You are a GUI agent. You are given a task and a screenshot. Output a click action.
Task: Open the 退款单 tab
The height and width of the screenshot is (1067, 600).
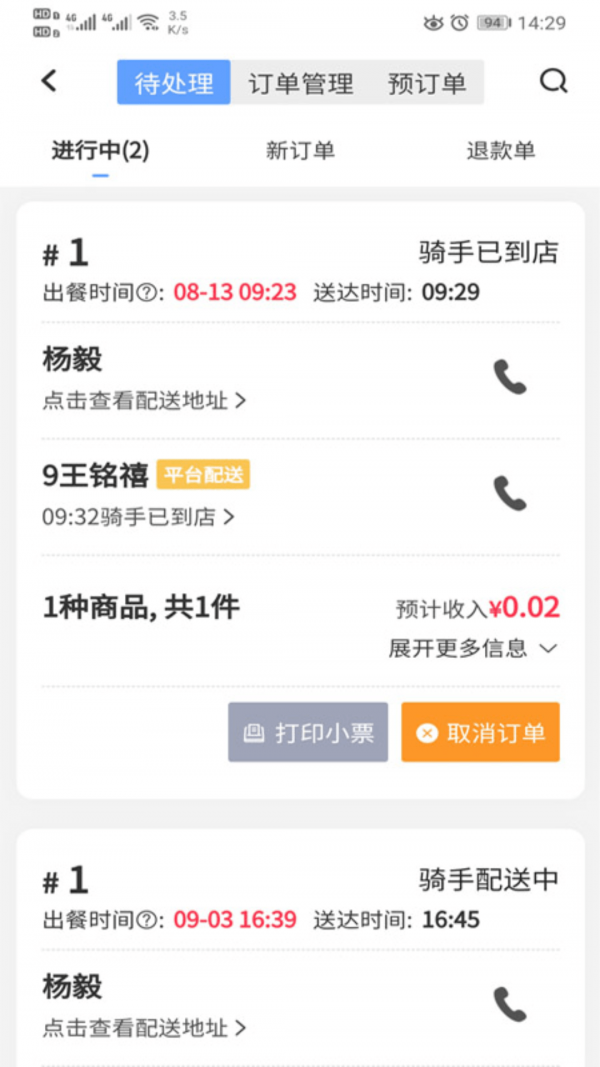(500, 151)
